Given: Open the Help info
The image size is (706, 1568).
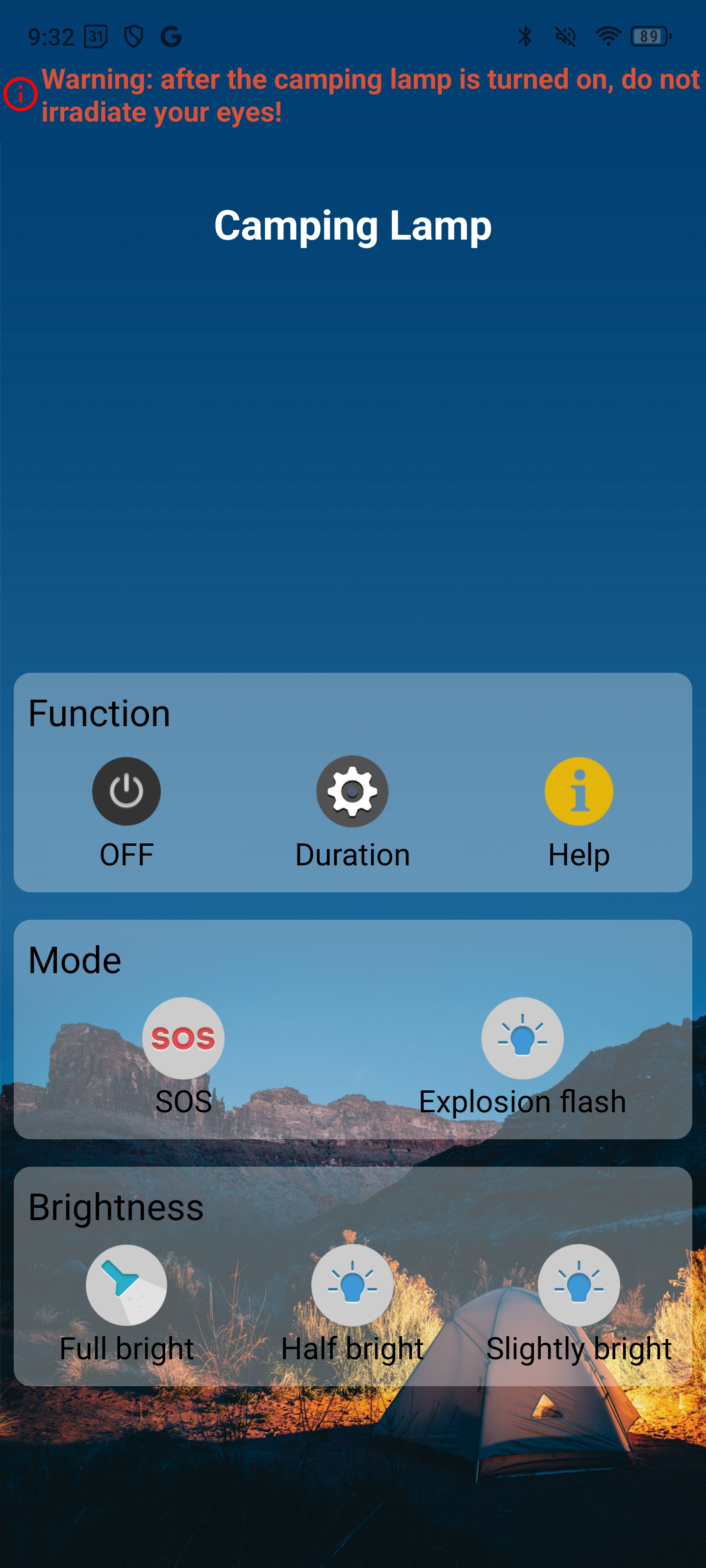Looking at the screenshot, I should point(578,791).
